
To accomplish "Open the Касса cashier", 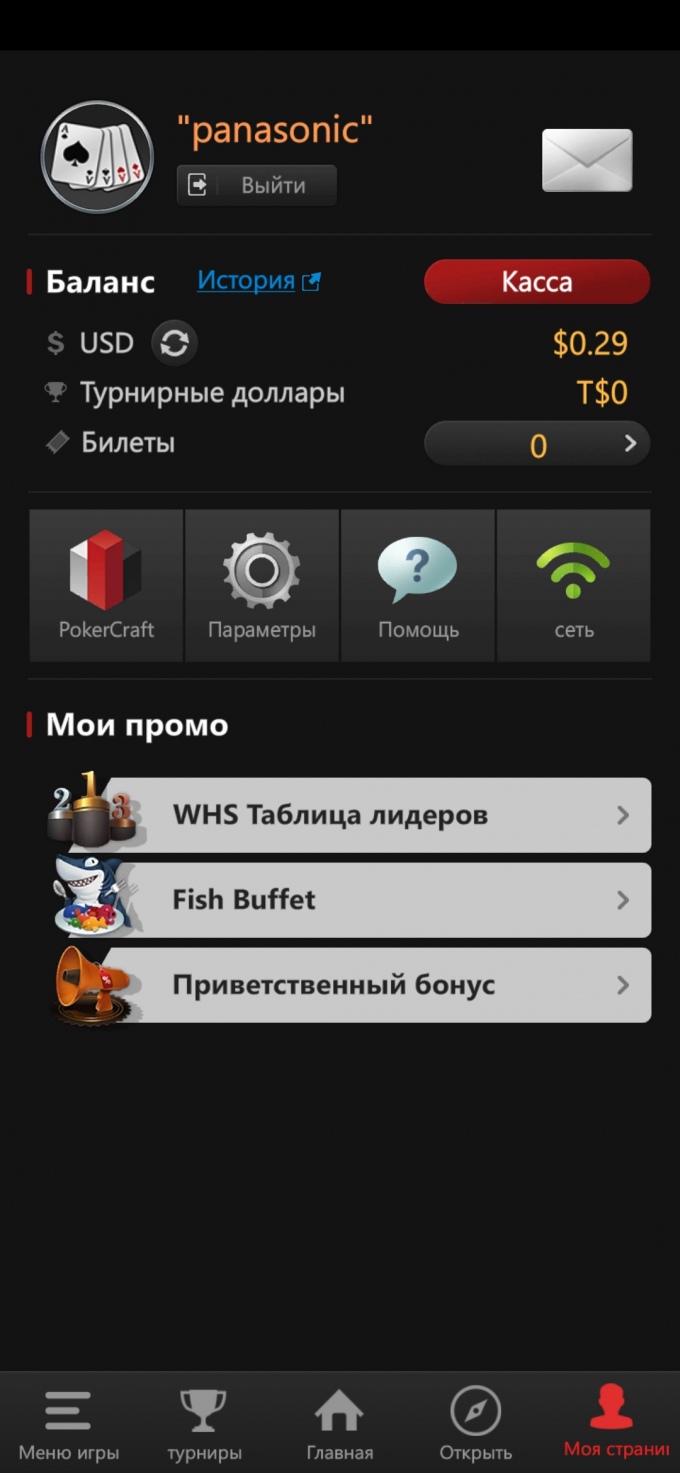I will 537,282.
